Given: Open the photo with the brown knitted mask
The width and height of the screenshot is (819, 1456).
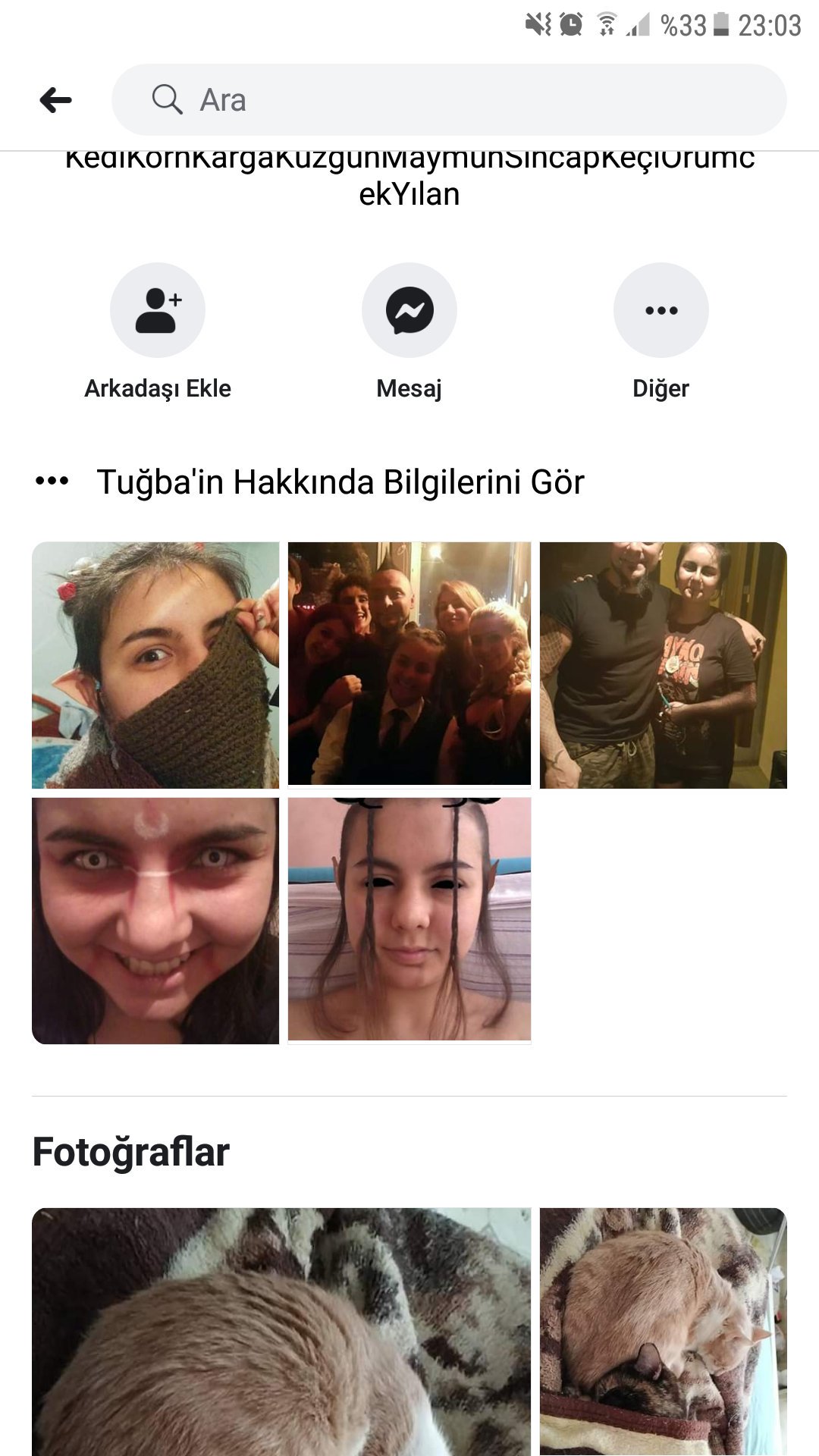Looking at the screenshot, I should coord(155,665).
